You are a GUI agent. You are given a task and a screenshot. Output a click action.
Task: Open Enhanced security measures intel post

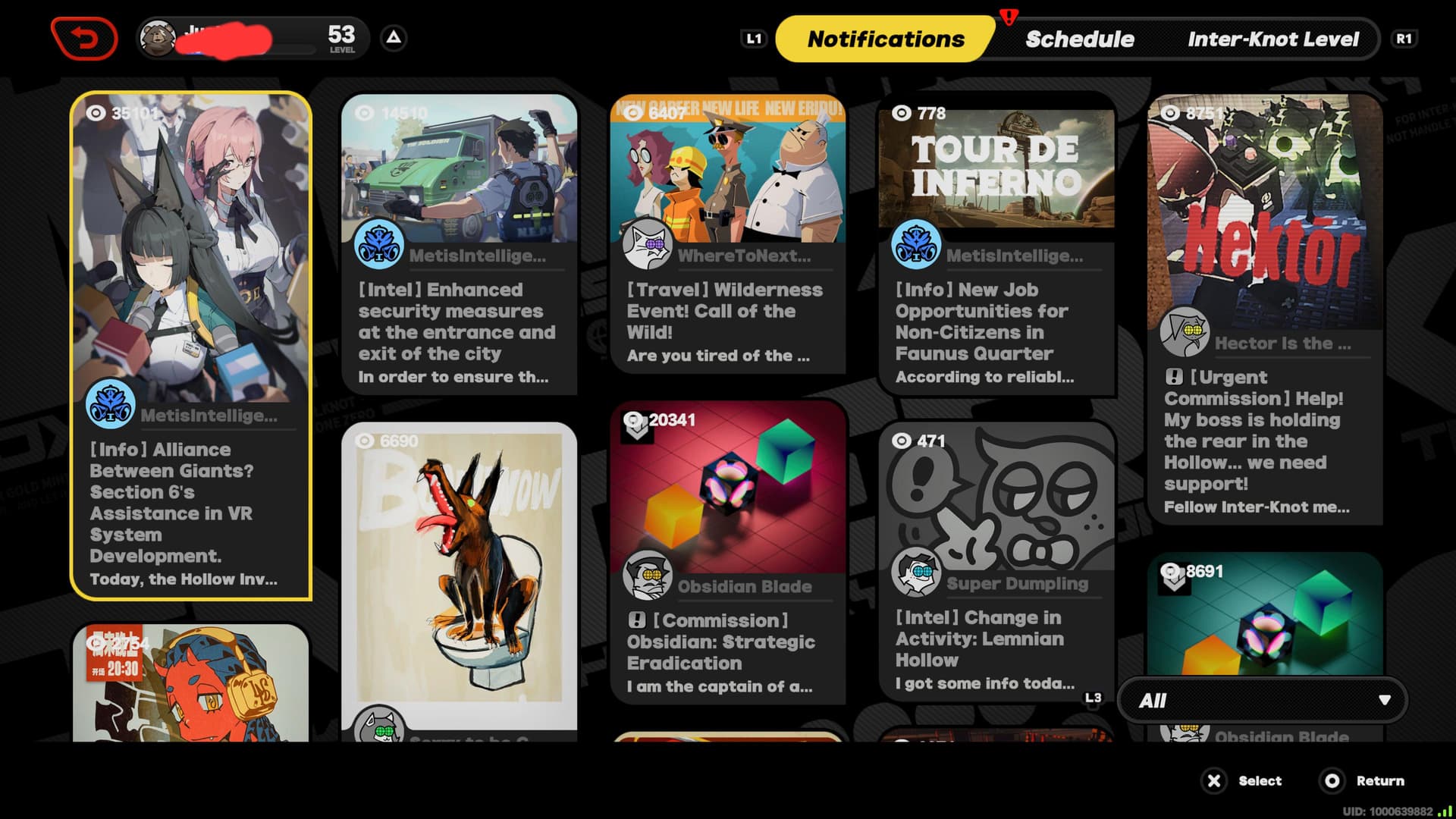[459, 243]
